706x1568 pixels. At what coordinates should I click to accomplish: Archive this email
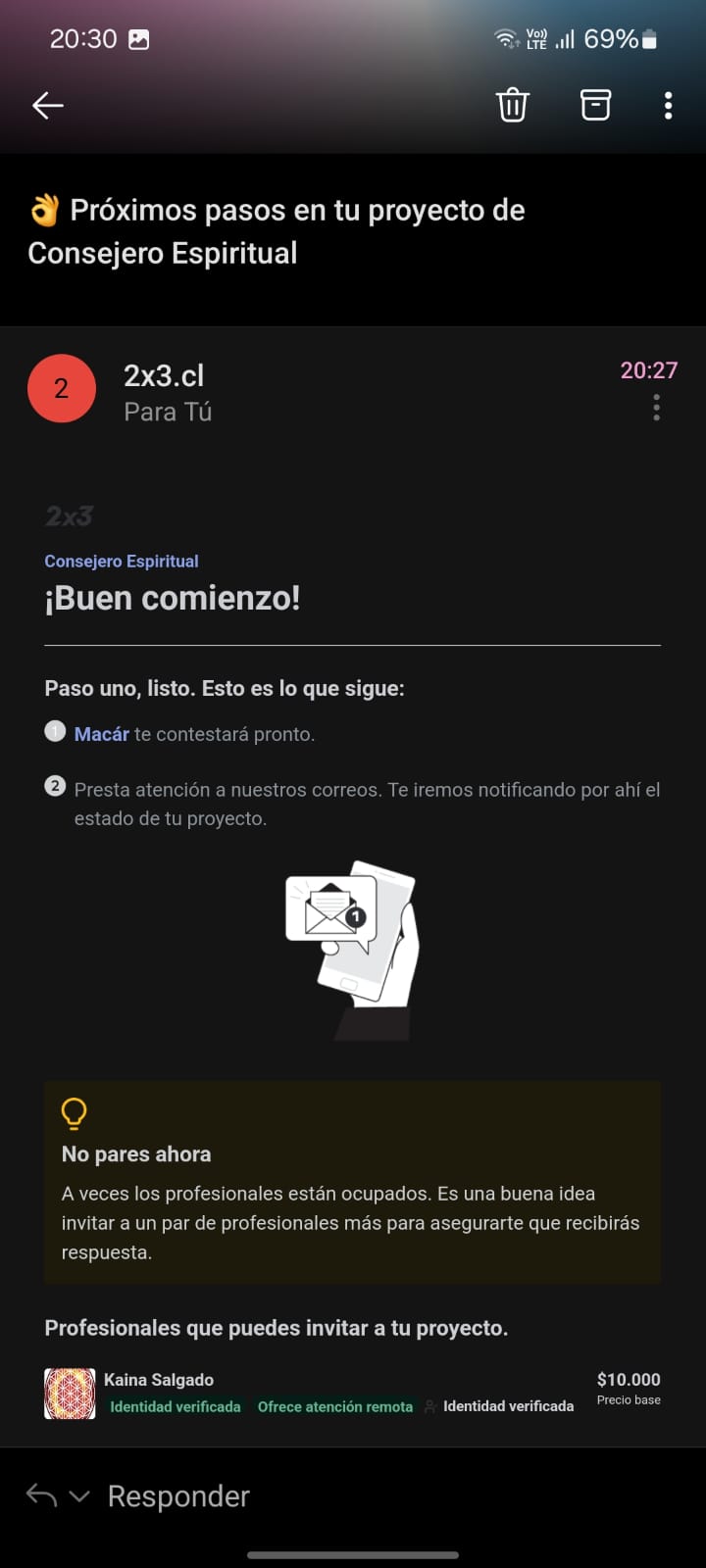595,105
